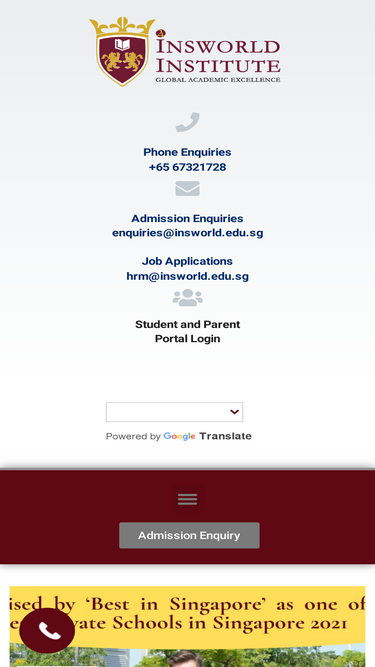
Task: Open the hrm@insworld.edu.sg email link
Action: 188,276
